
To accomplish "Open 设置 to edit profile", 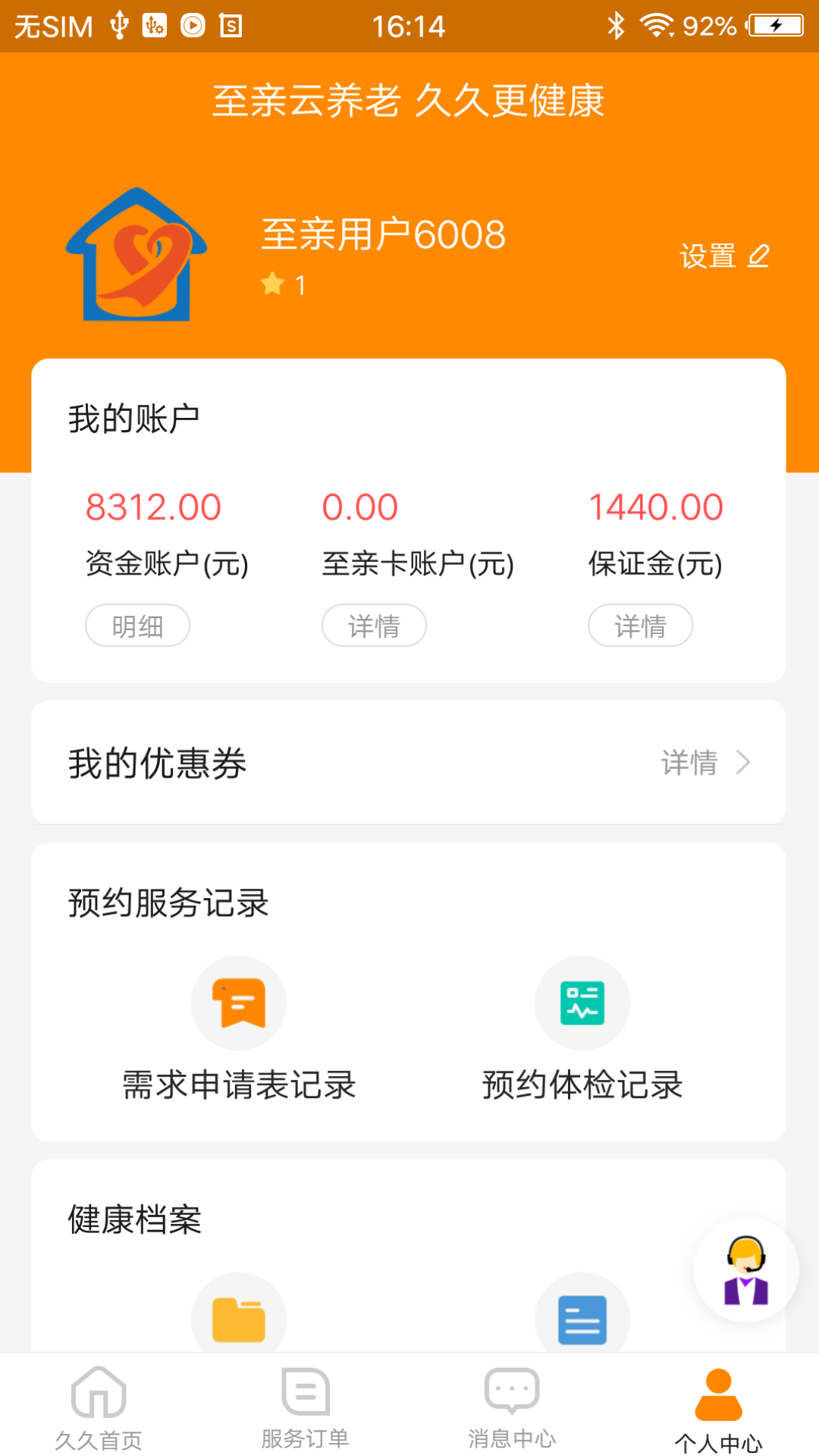I will 723,256.
